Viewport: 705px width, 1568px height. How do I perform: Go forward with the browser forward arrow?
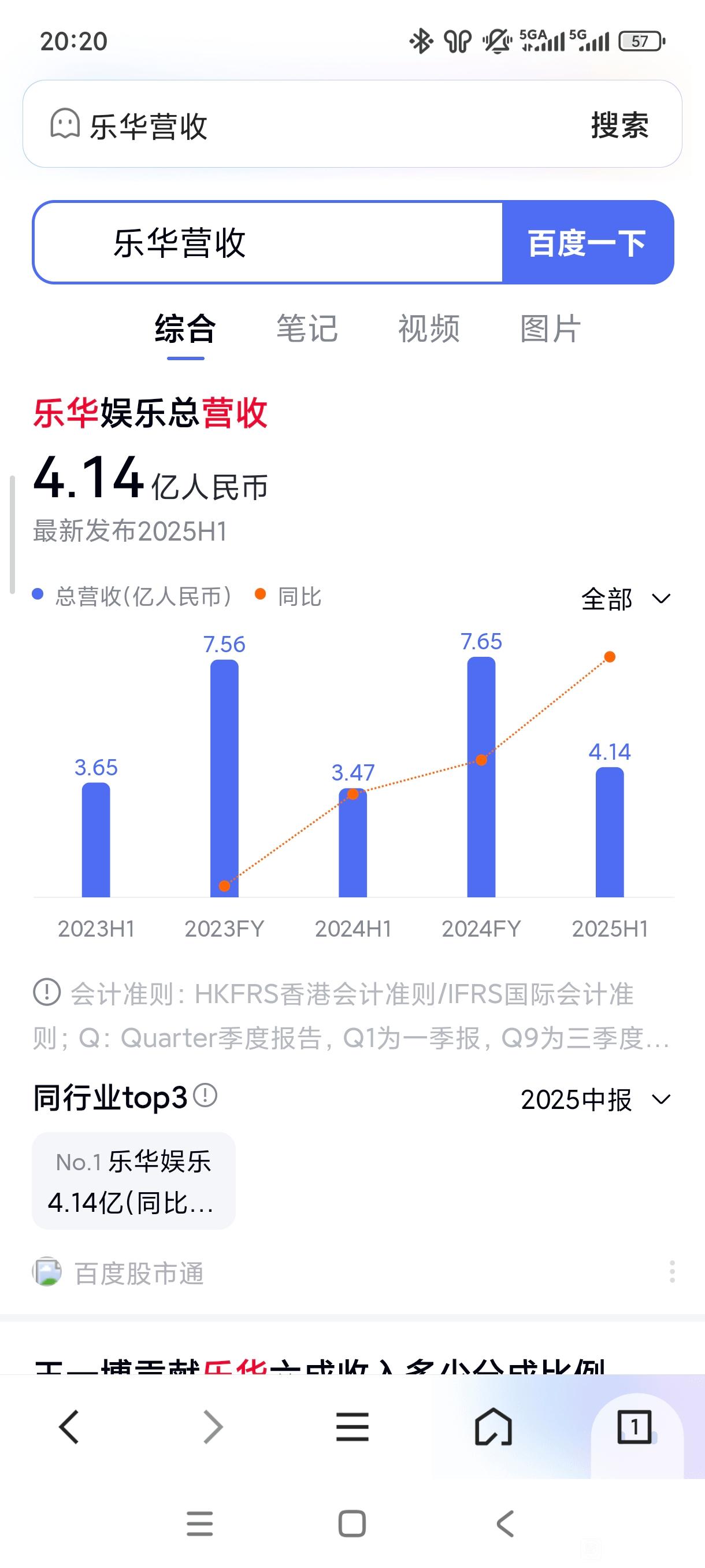pos(212,1427)
